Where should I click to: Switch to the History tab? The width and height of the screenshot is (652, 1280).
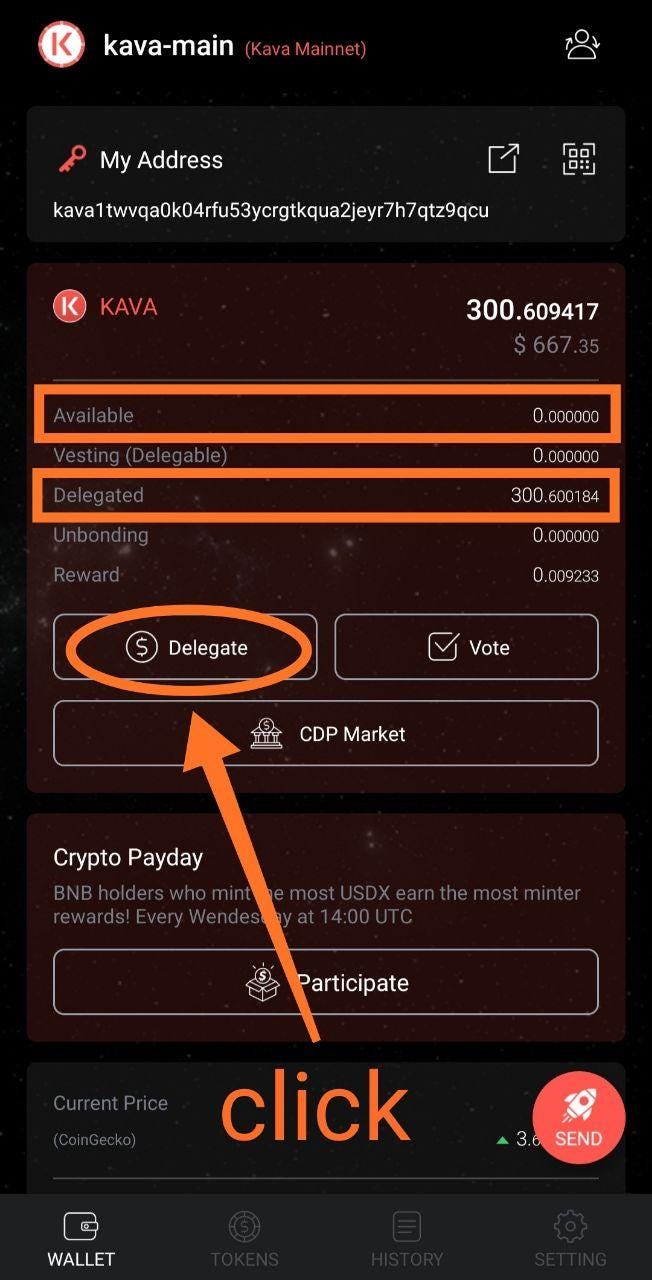(x=406, y=1238)
